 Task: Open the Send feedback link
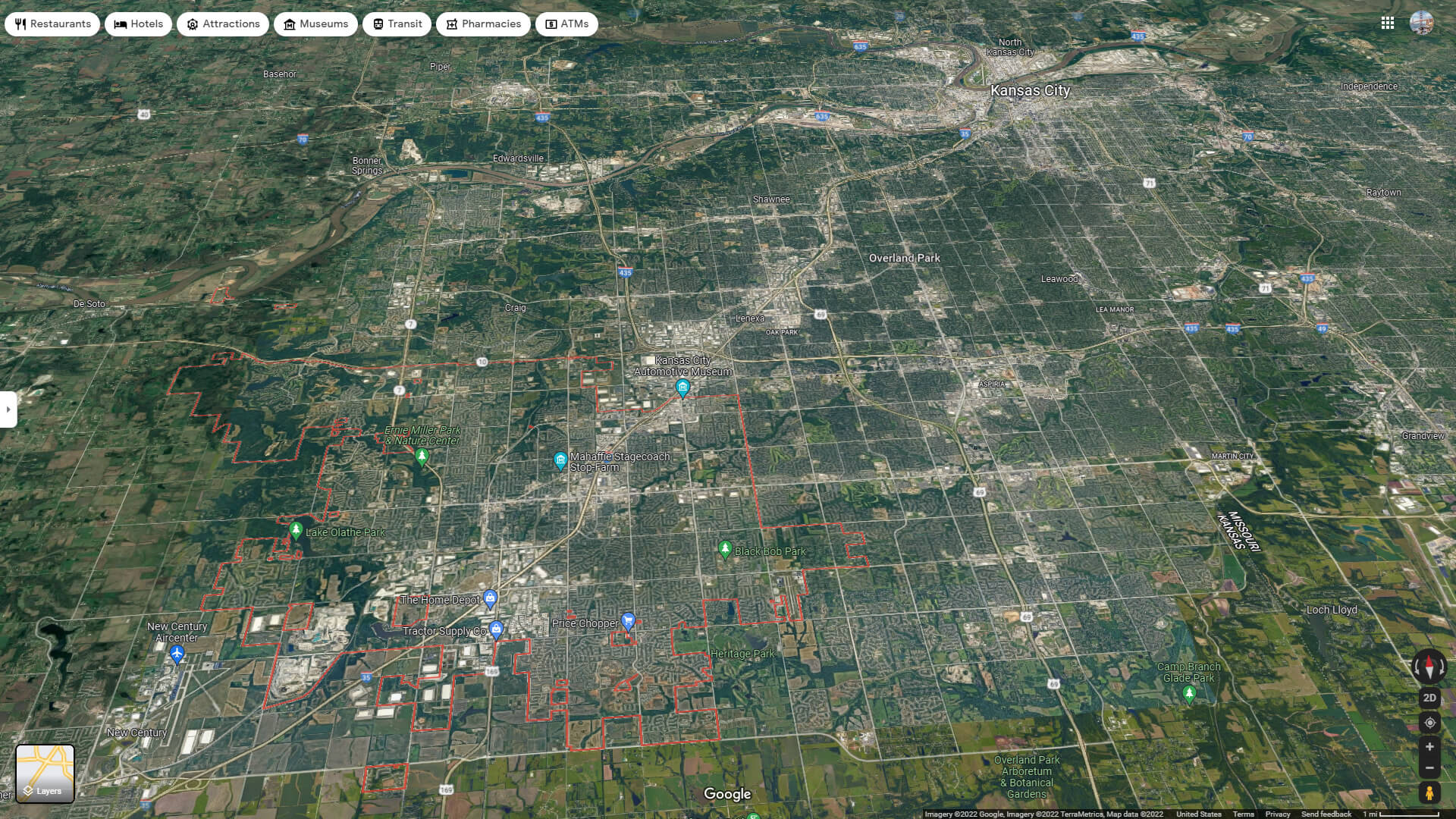coord(1326,814)
